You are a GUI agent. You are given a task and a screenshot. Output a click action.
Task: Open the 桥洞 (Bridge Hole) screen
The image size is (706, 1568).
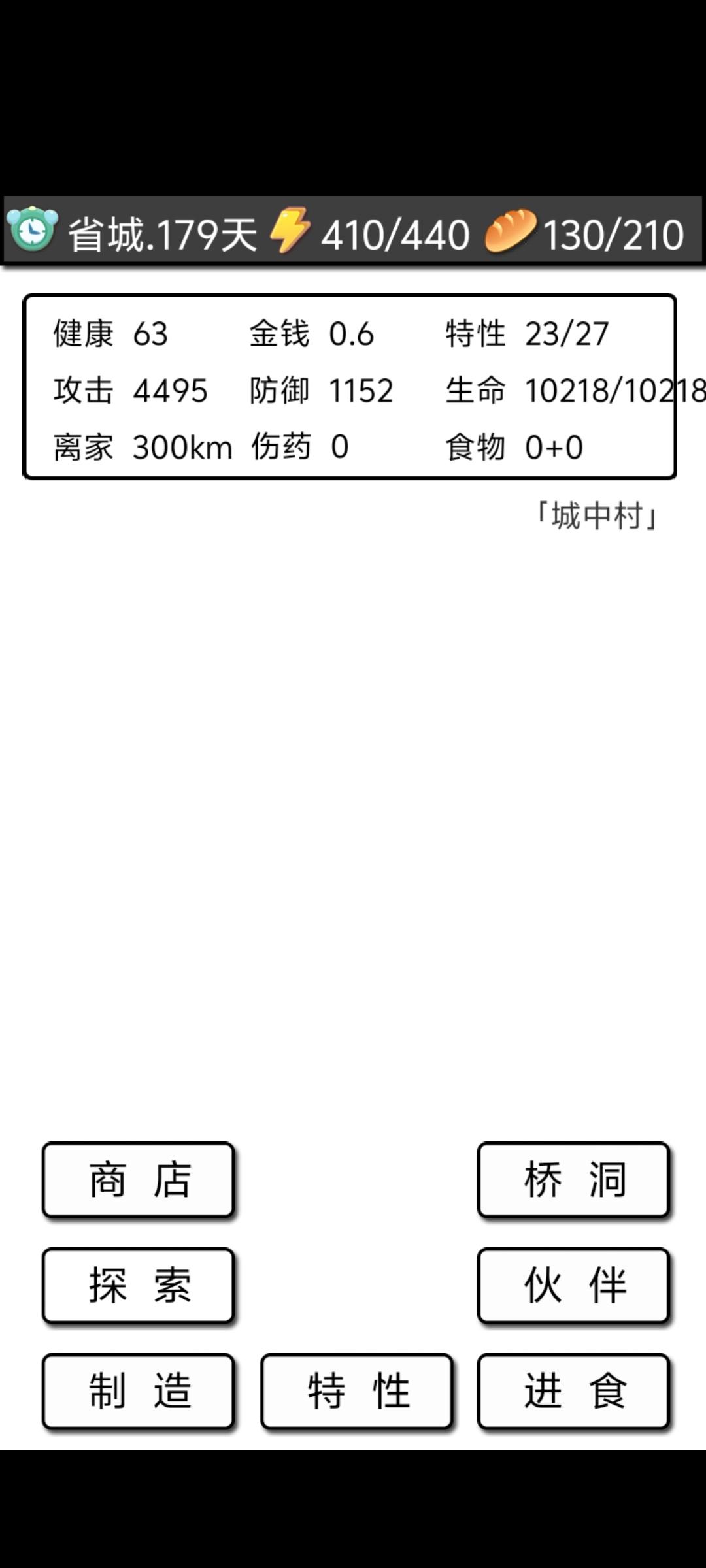573,1180
